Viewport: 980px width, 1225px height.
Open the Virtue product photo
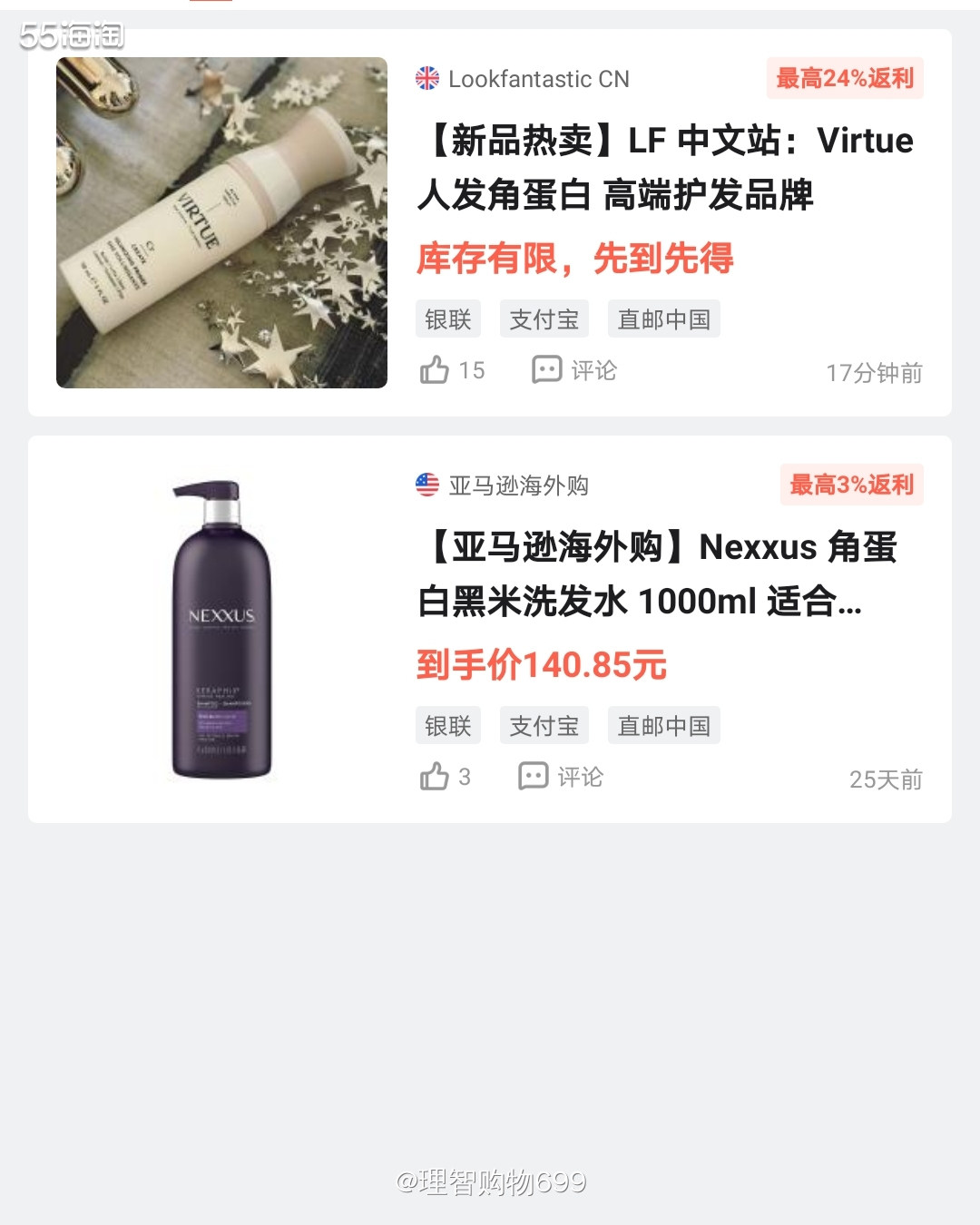219,222
